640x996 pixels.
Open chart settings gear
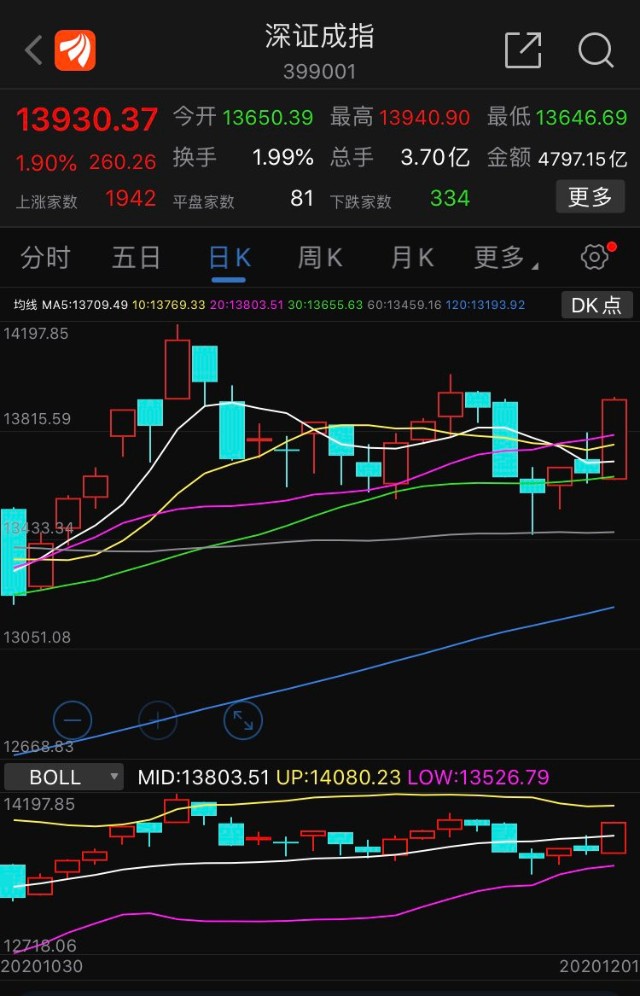coord(595,258)
